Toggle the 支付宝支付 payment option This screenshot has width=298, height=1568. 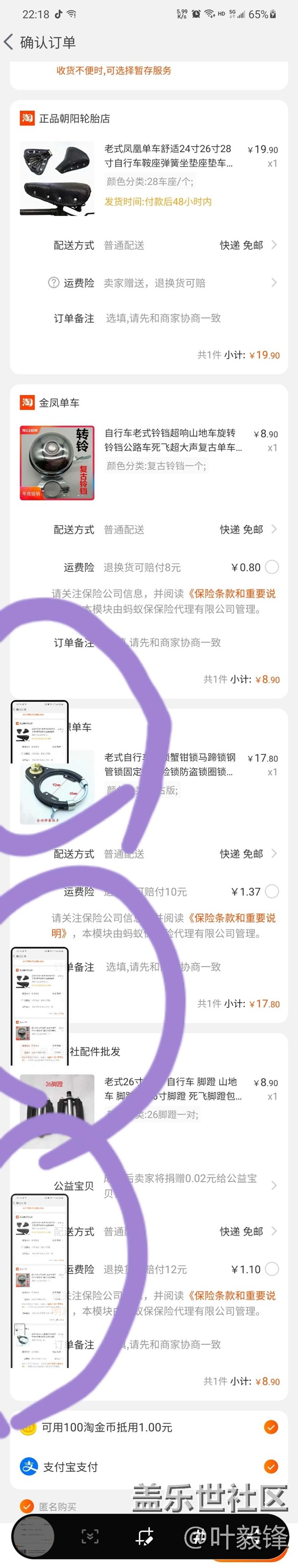click(271, 1466)
